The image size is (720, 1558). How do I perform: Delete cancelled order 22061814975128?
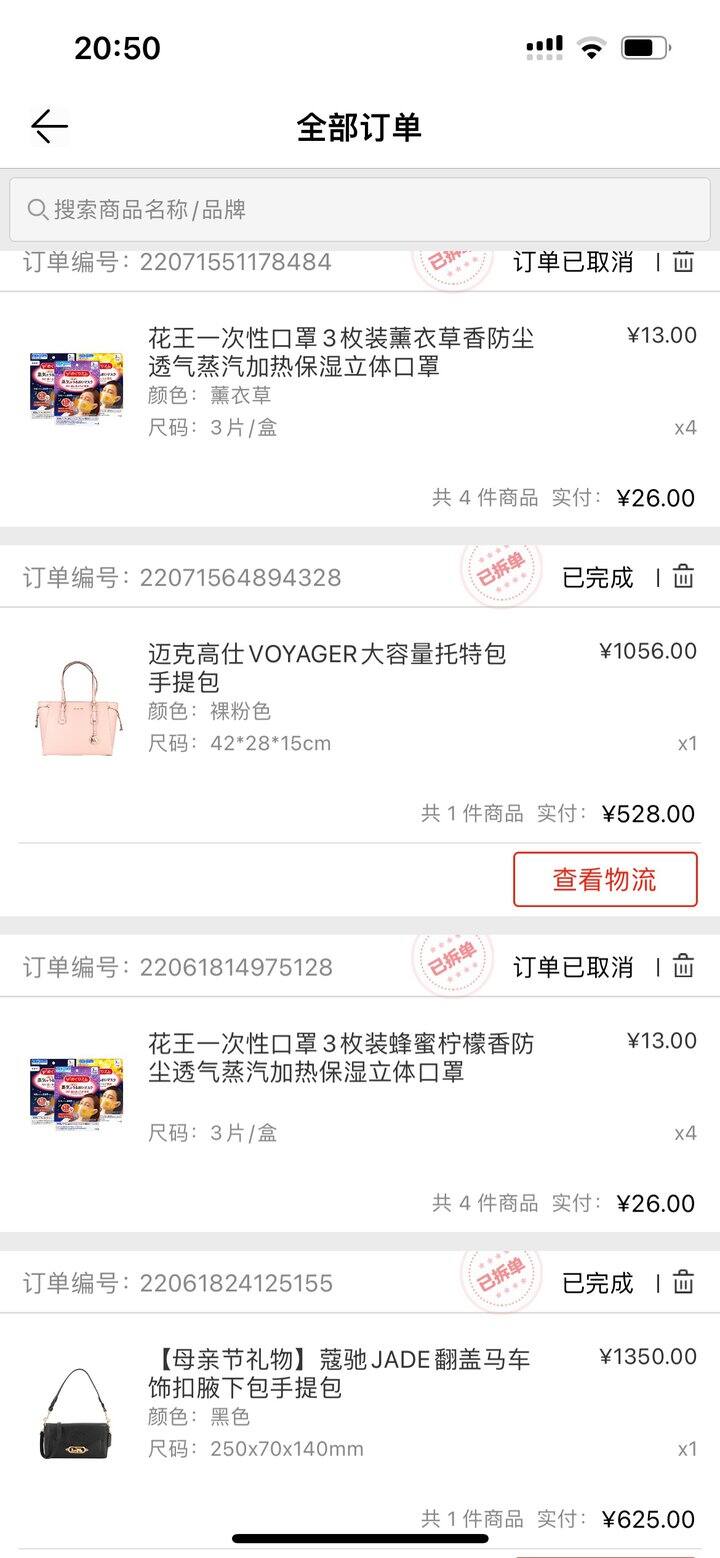[683, 967]
